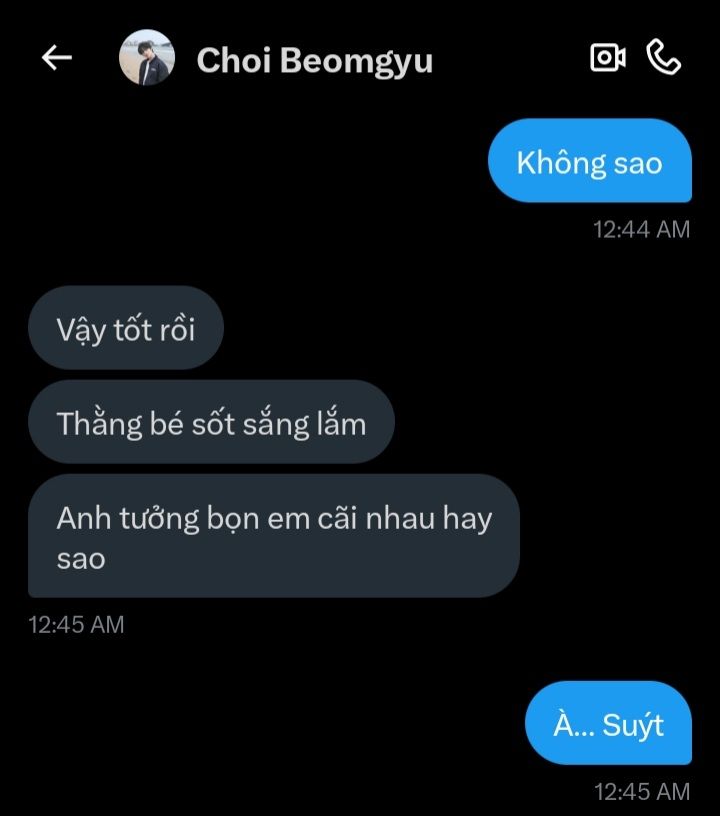Start a video call with Choi Beomgyu
This screenshot has height=816, width=720.
607,58
